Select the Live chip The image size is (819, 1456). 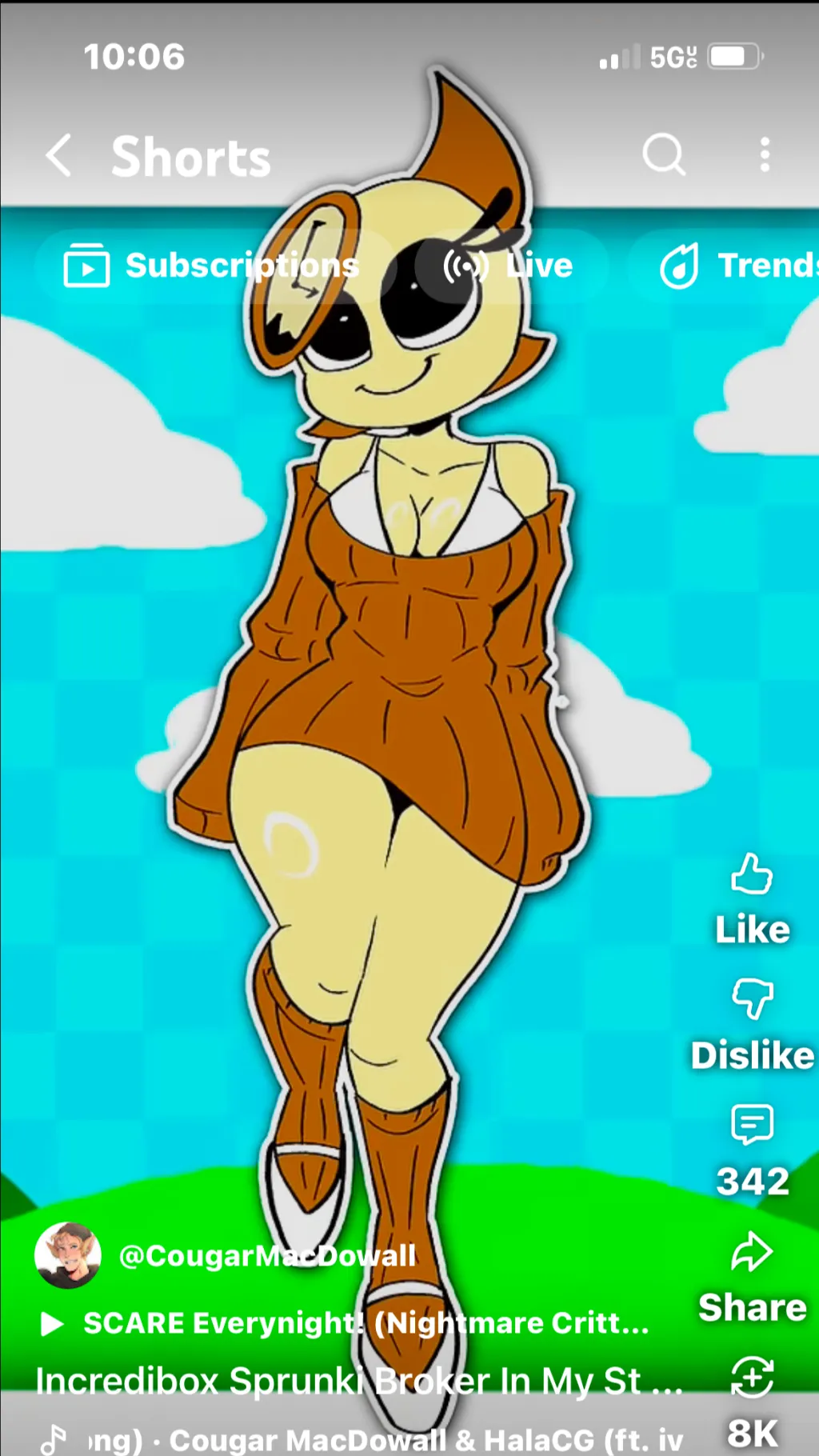[x=509, y=266]
